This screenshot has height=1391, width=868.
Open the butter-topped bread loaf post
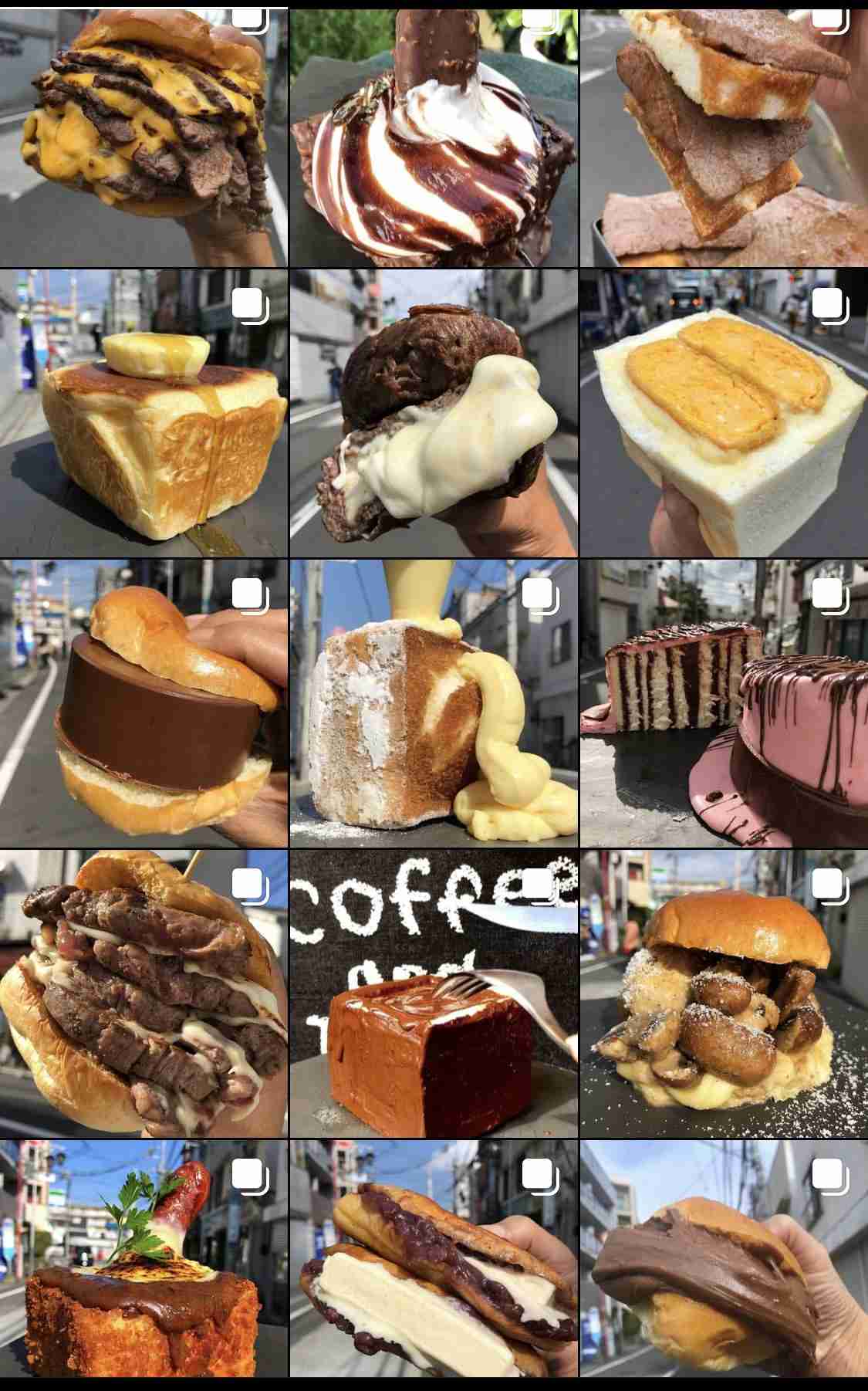coord(144,413)
